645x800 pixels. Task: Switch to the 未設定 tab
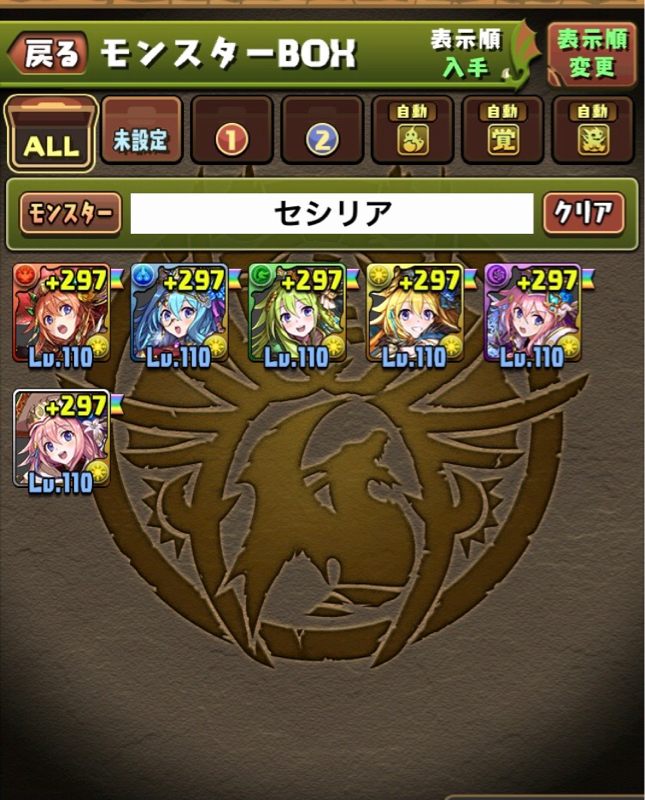[x=141, y=131]
